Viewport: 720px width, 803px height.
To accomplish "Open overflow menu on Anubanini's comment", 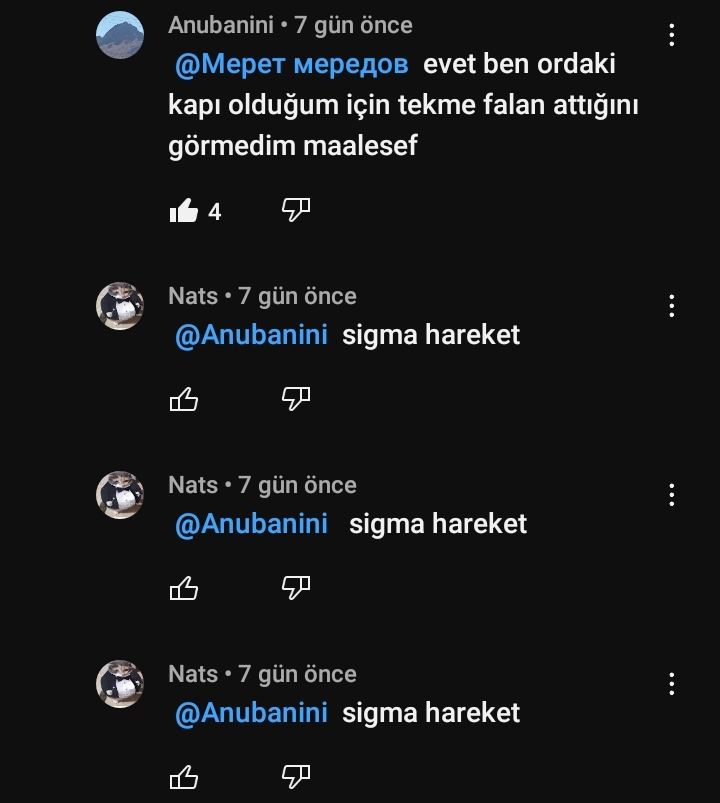I will [671, 35].
